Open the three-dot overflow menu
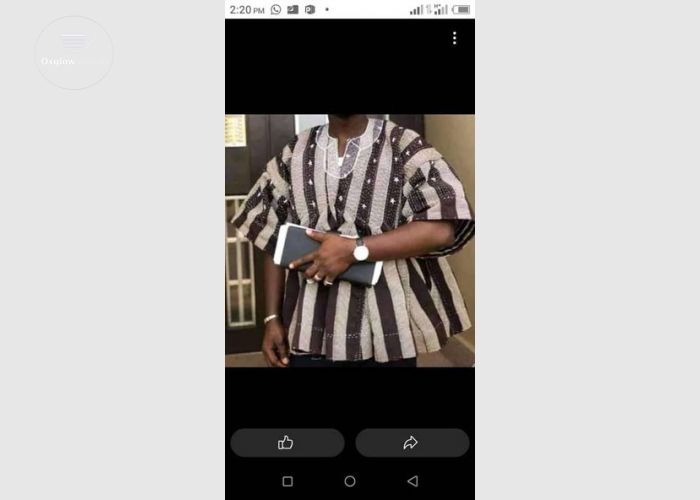Image resolution: width=700 pixels, height=500 pixels. (454, 38)
